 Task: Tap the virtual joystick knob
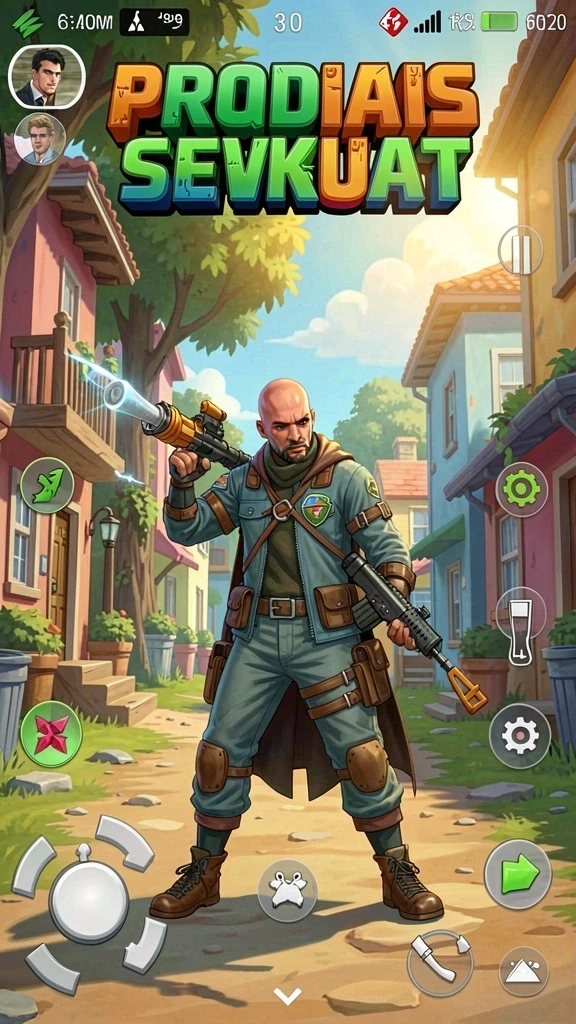[88, 901]
